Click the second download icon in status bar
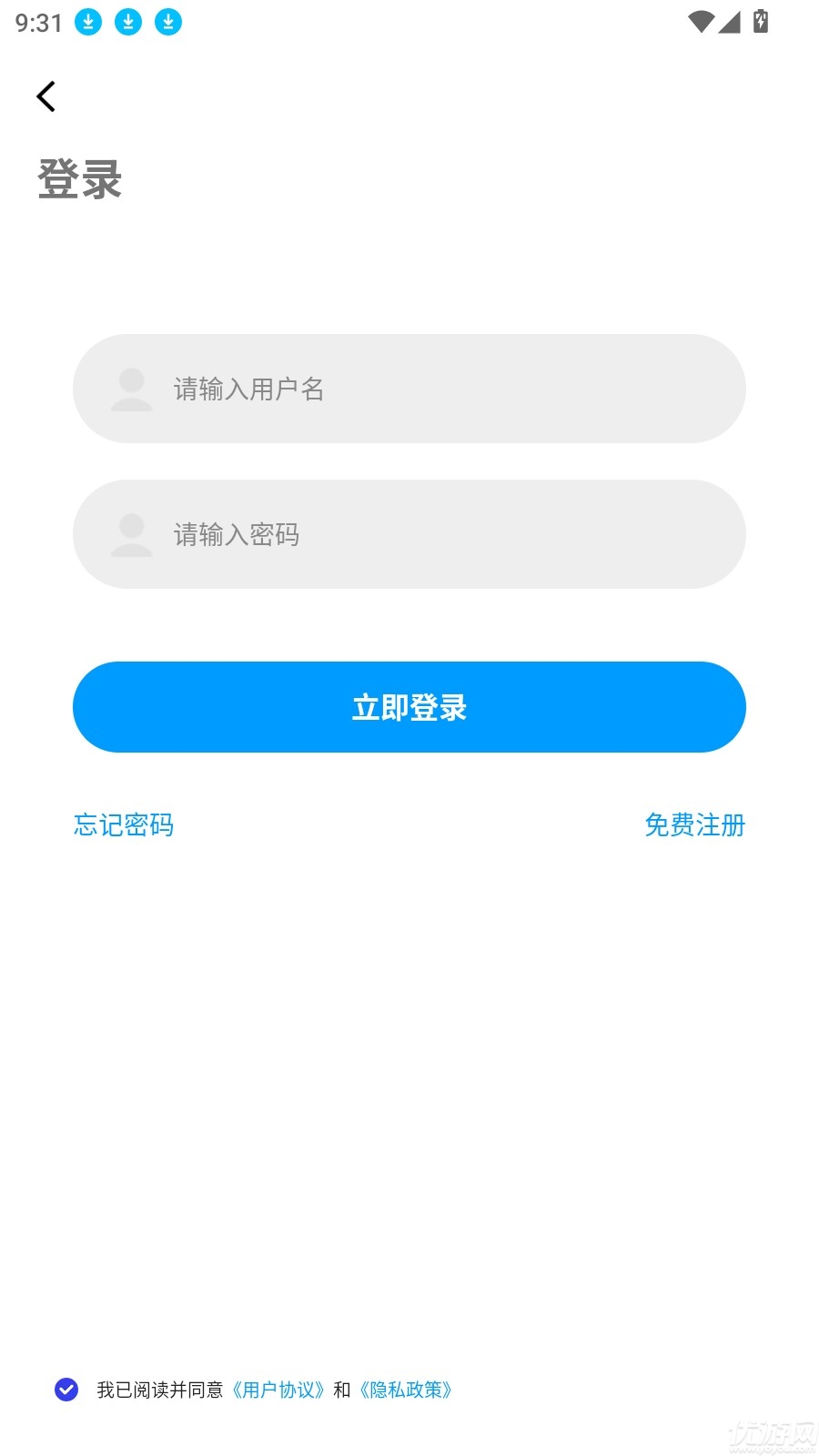This screenshot has height=1456, width=819. 128,22
